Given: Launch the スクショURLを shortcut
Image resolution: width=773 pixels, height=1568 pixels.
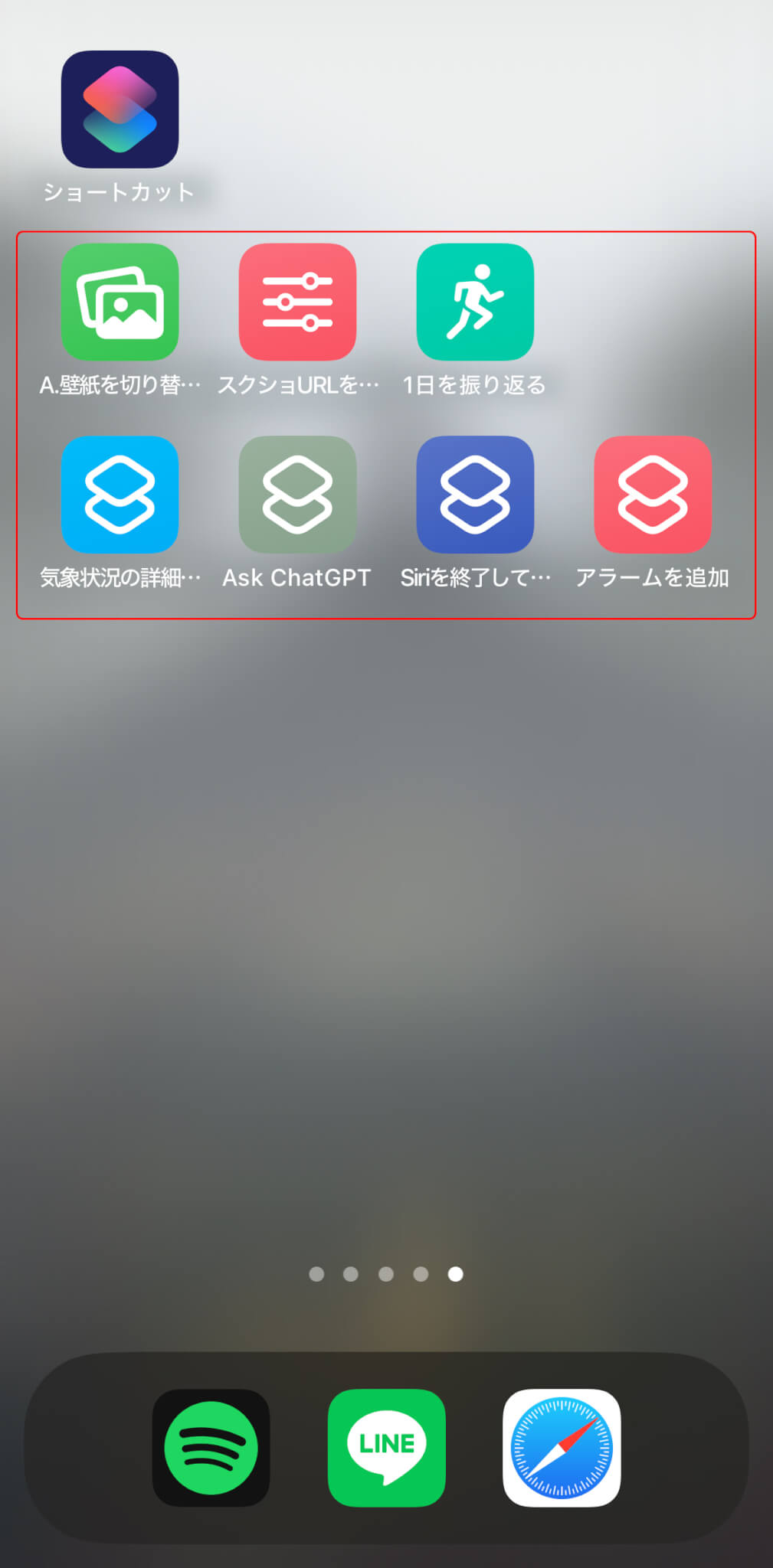Looking at the screenshot, I should pos(297,302).
